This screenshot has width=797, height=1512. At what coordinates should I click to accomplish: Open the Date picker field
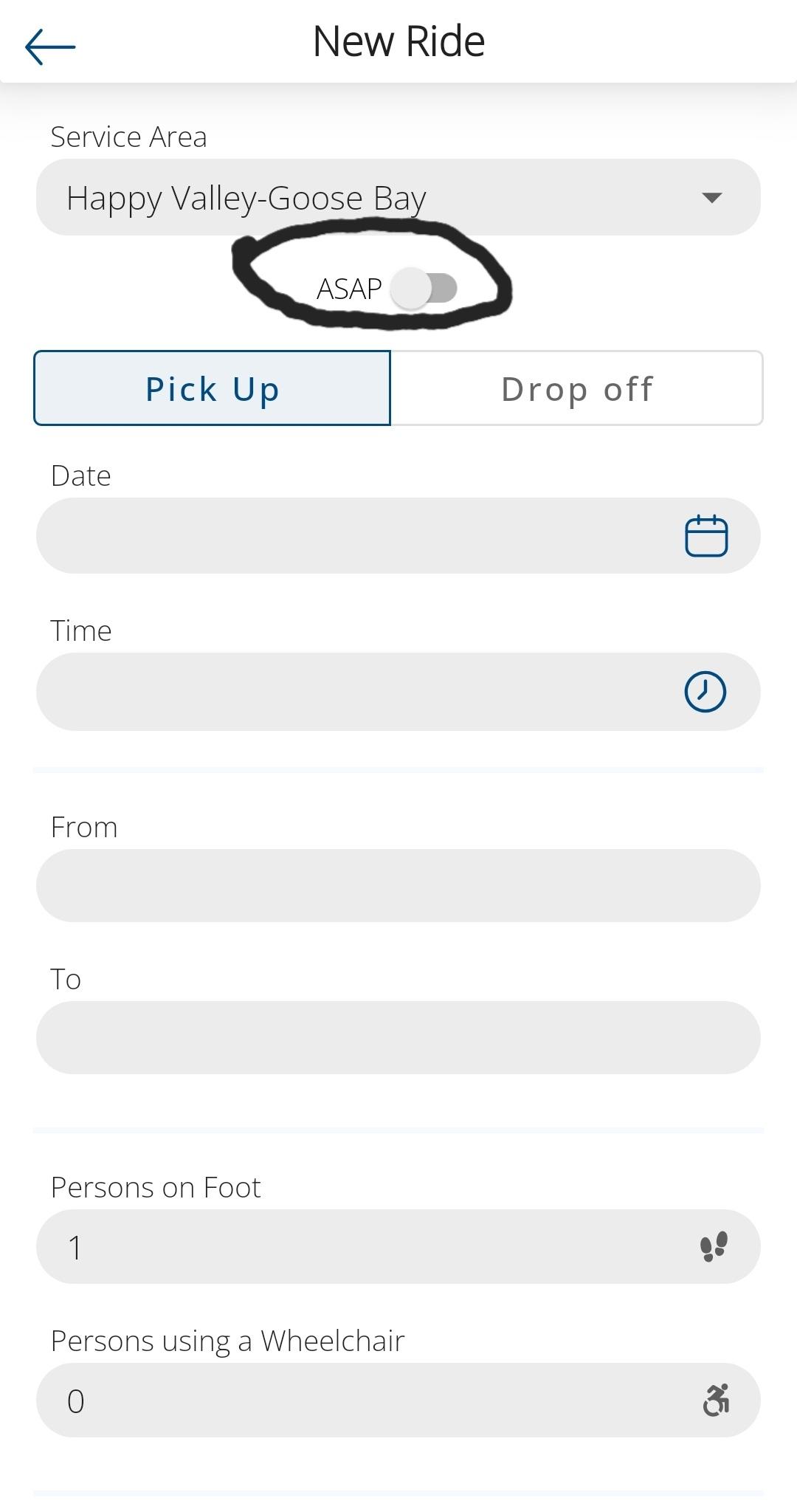398,535
